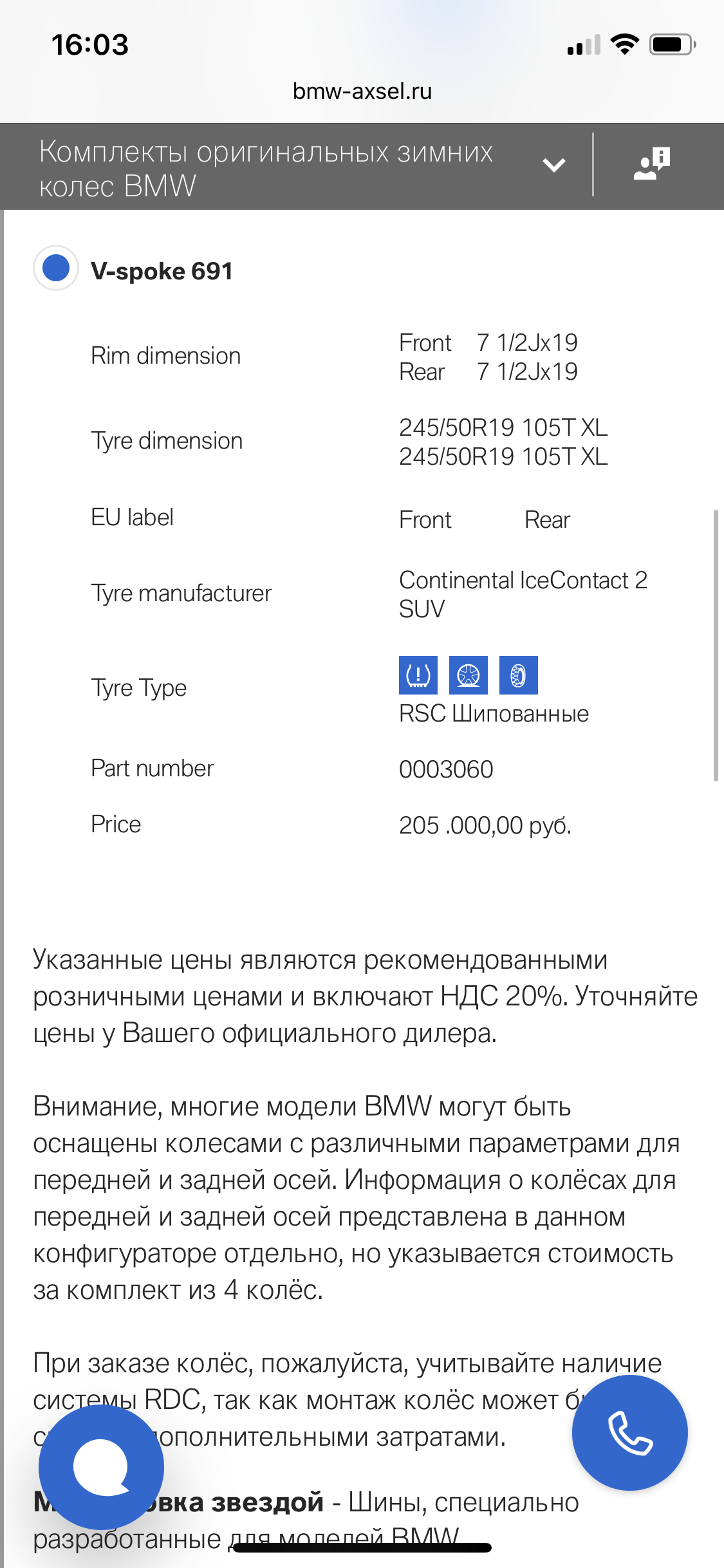Tap the bmw-axsel.ru address bar
The height and width of the screenshot is (1568, 724).
pyautogui.click(x=362, y=91)
